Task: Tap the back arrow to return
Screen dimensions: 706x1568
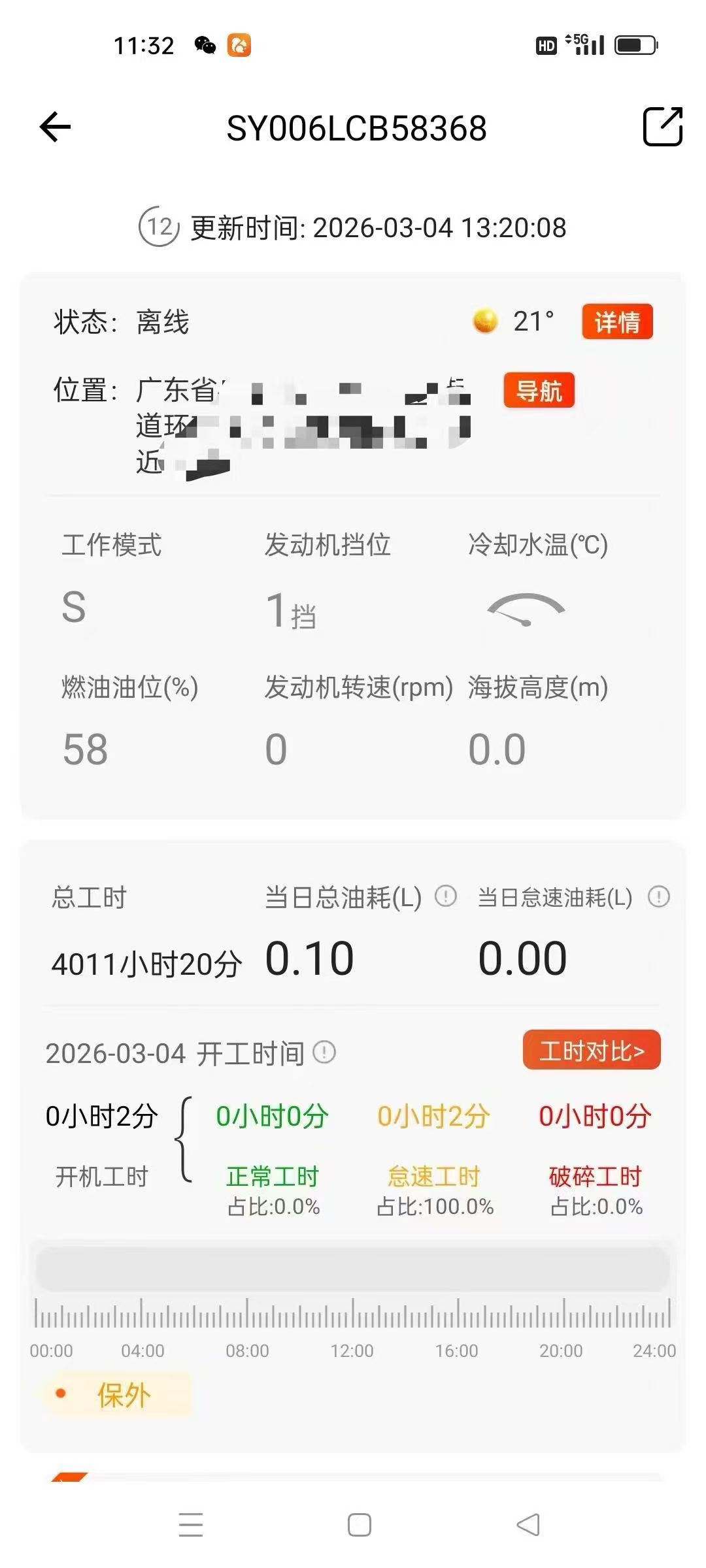Action: pyautogui.click(x=56, y=127)
